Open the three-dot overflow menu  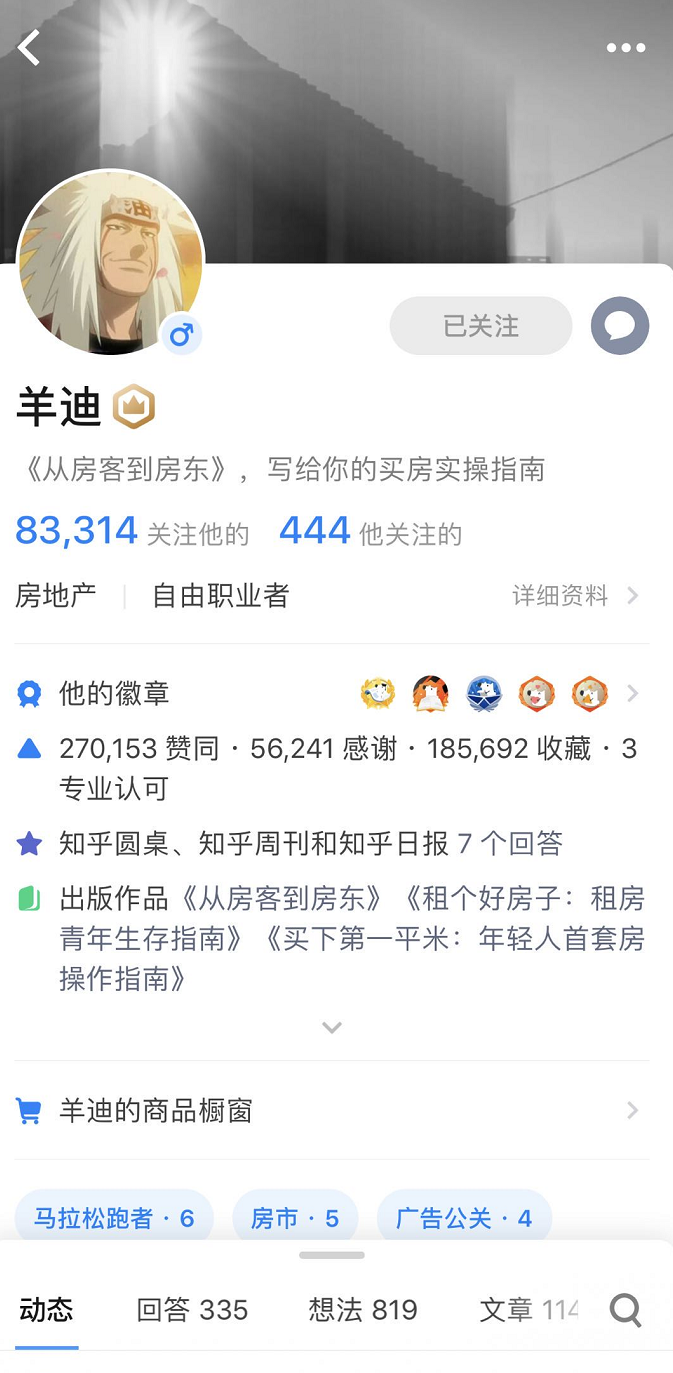[625, 48]
